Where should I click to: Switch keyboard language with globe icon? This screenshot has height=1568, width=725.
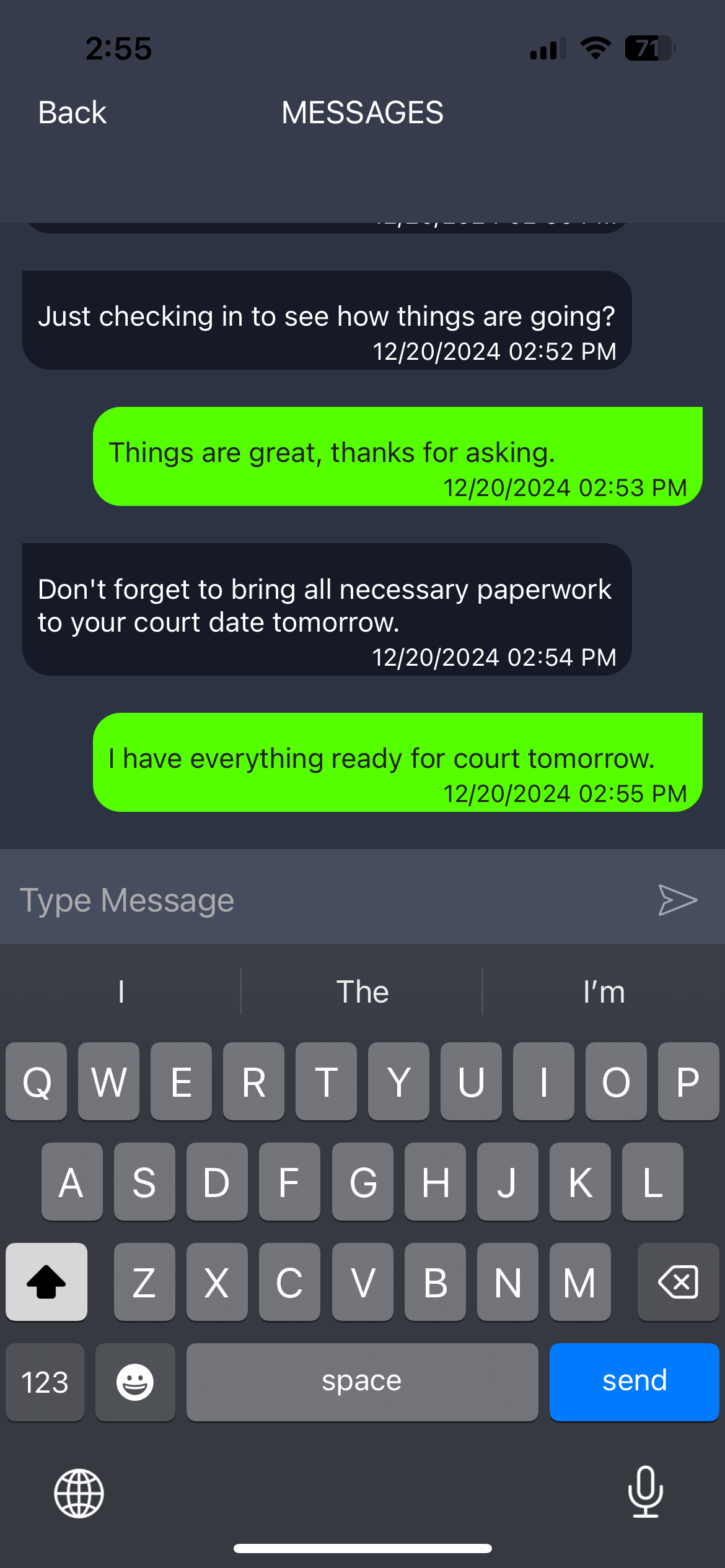(79, 1493)
